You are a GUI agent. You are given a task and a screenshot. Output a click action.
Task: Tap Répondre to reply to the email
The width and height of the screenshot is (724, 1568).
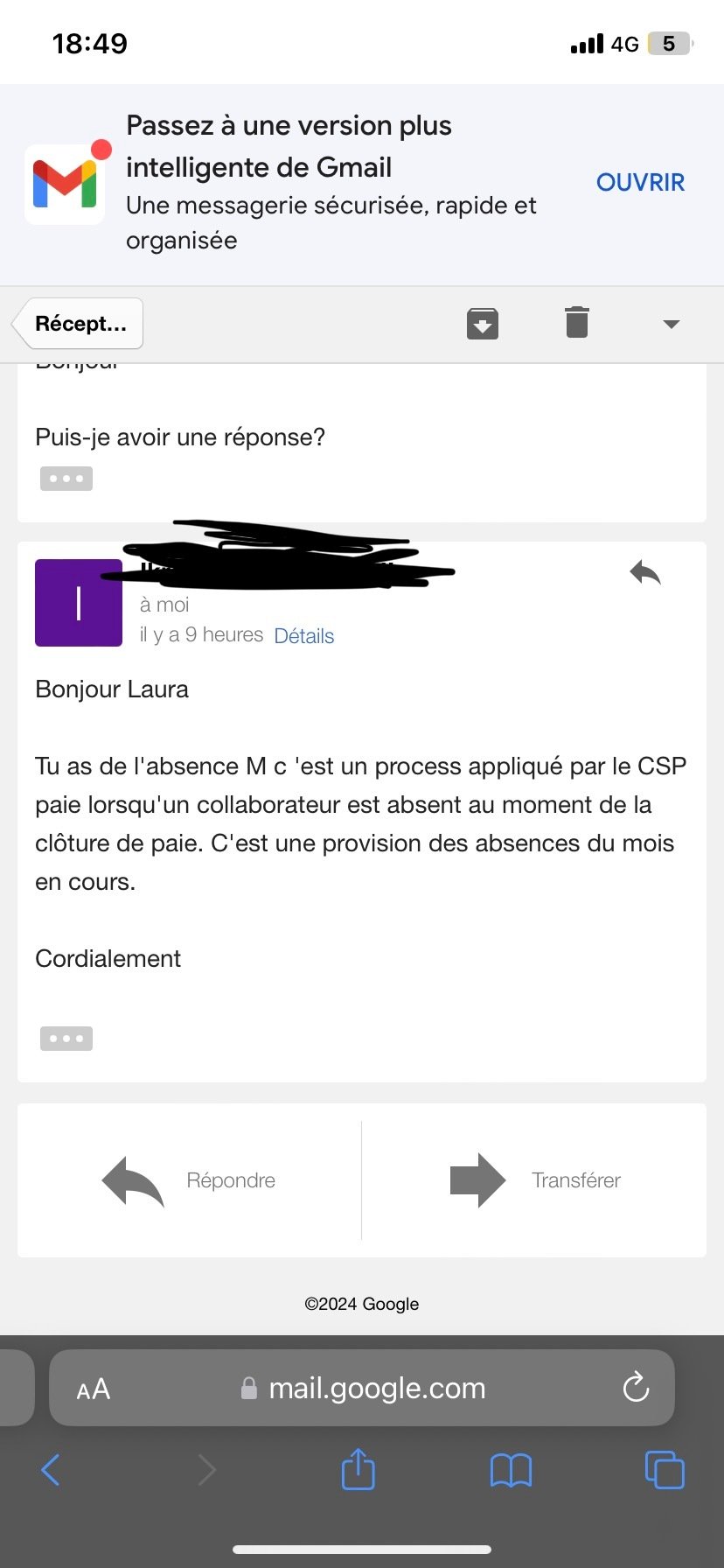(x=189, y=1180)
